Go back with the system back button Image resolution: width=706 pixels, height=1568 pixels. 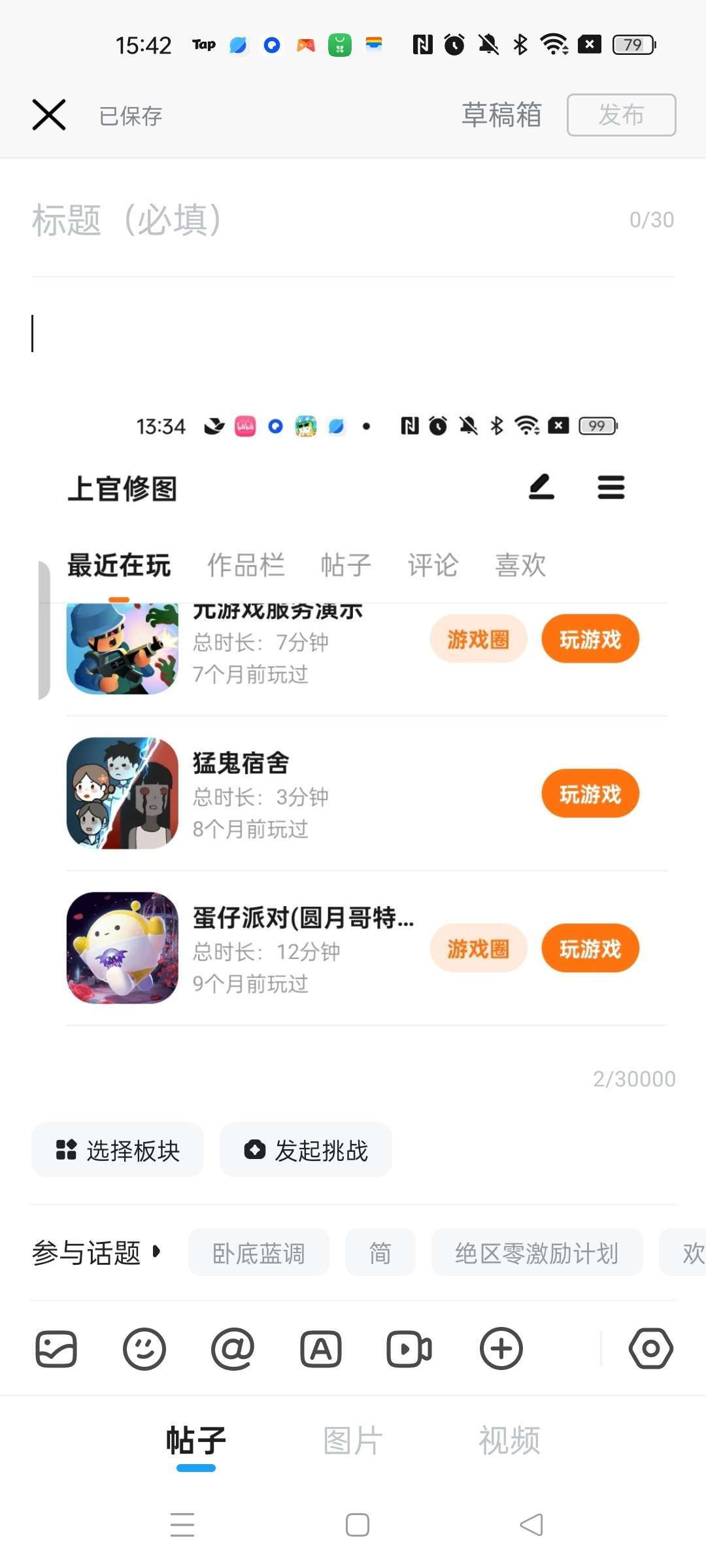coord(531,1525)
